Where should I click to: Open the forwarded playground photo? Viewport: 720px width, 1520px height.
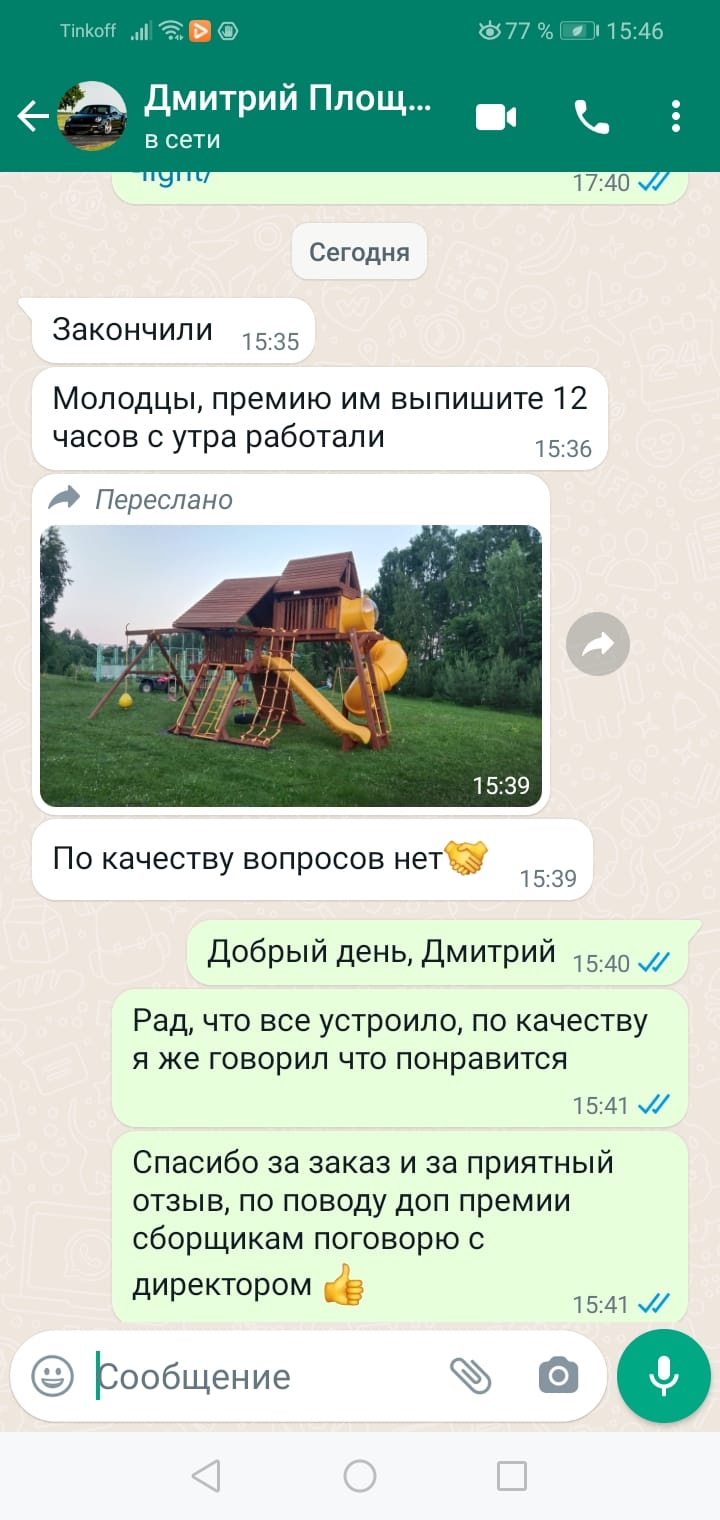pos(291,665)
